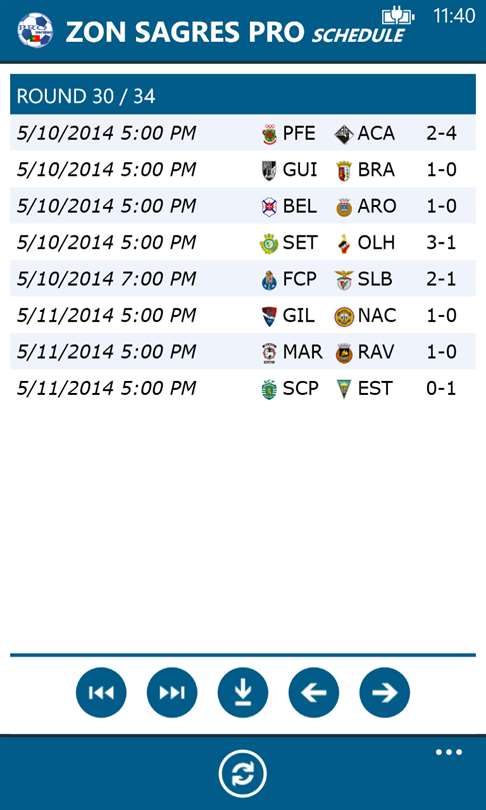Screen dimensions: 486x810
Task: Jump to the first round
Action: [101, 693]
